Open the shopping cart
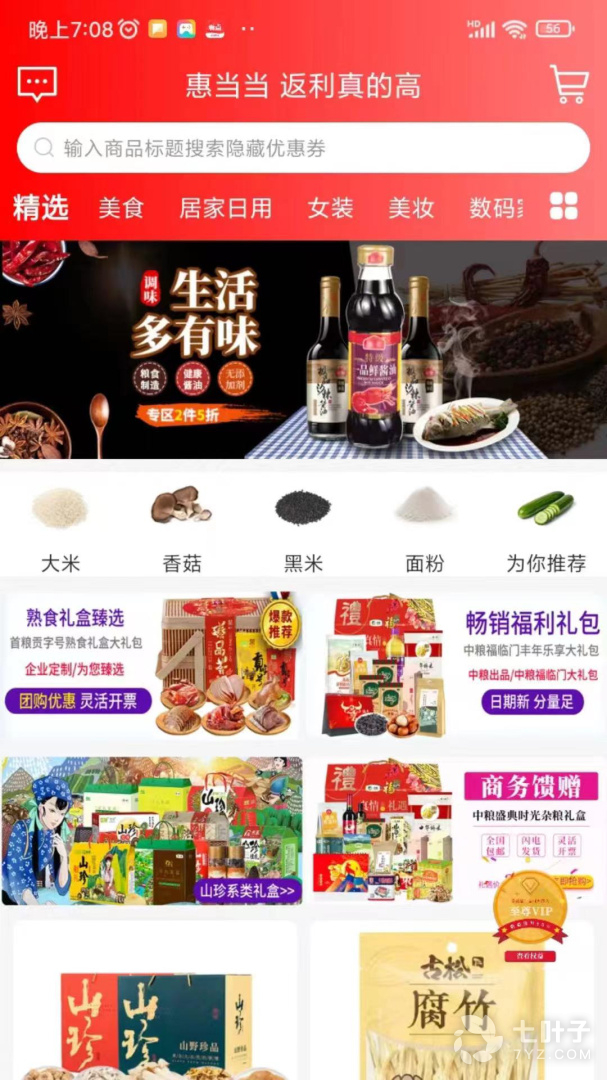Viewport: 607px width, 1080px height. (569, 84)
